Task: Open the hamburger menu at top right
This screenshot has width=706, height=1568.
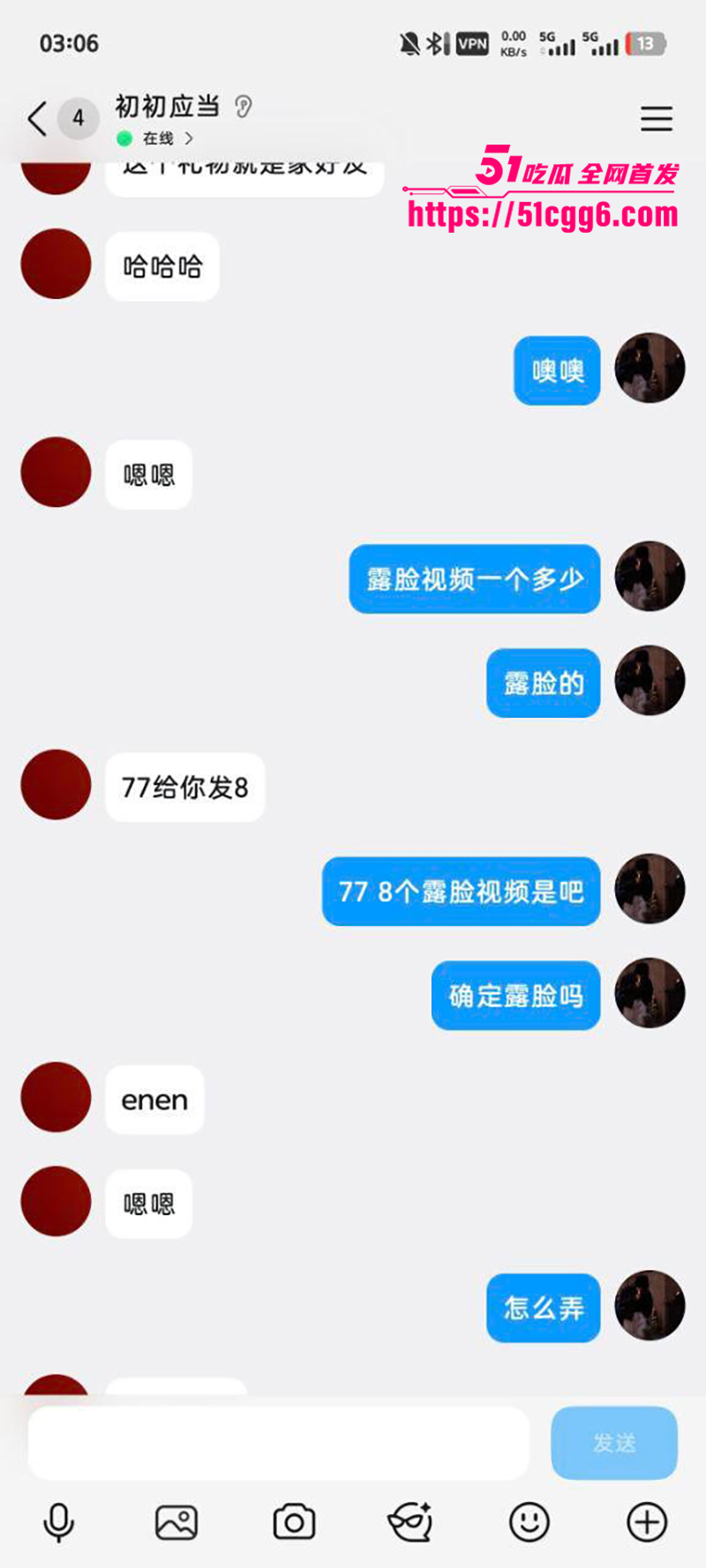Action: click(x=657, y=119)
